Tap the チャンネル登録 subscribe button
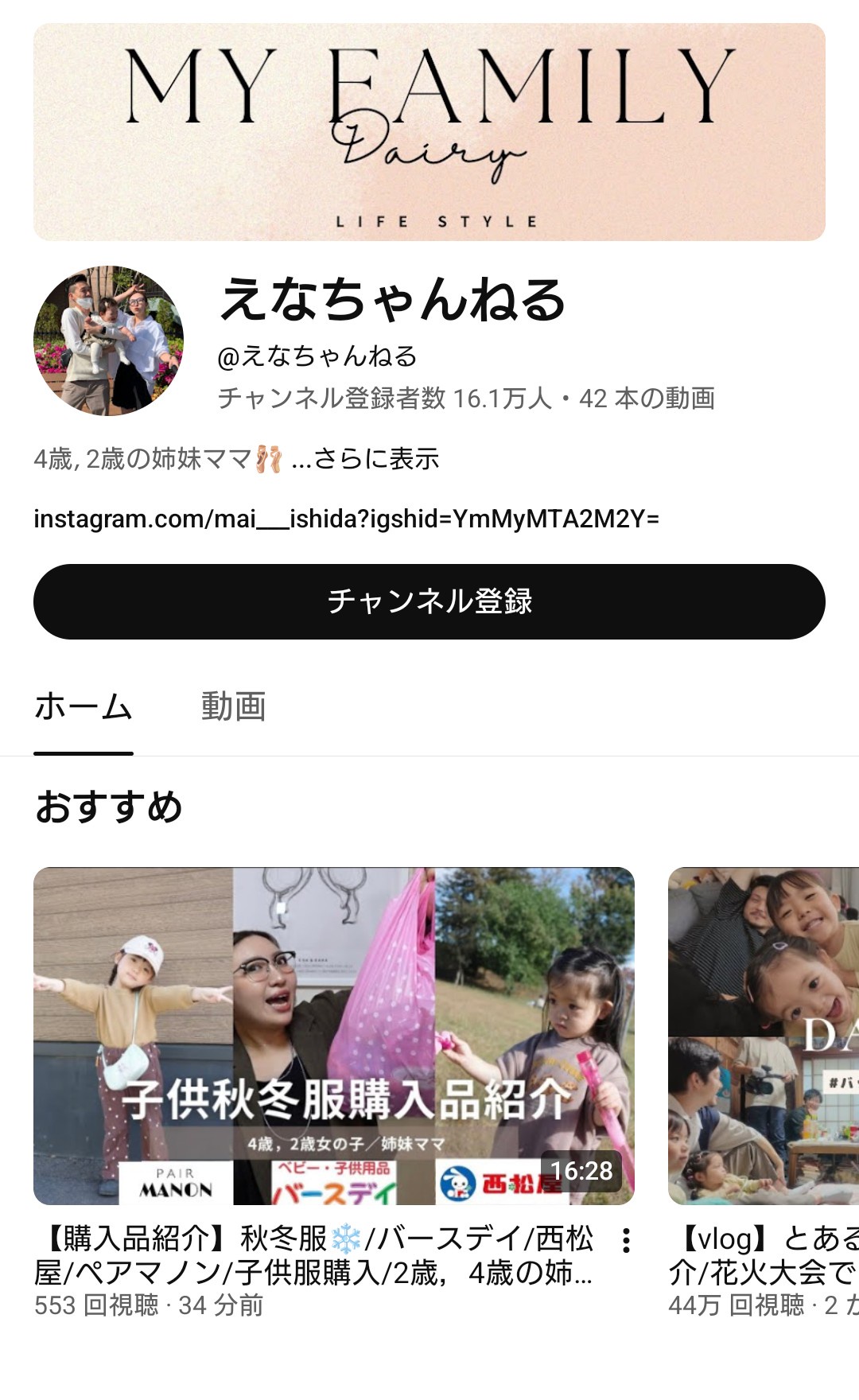Image resolution: width=859 pixels, height=1400 pixels. pyautogui.click(x=429, y=601)
